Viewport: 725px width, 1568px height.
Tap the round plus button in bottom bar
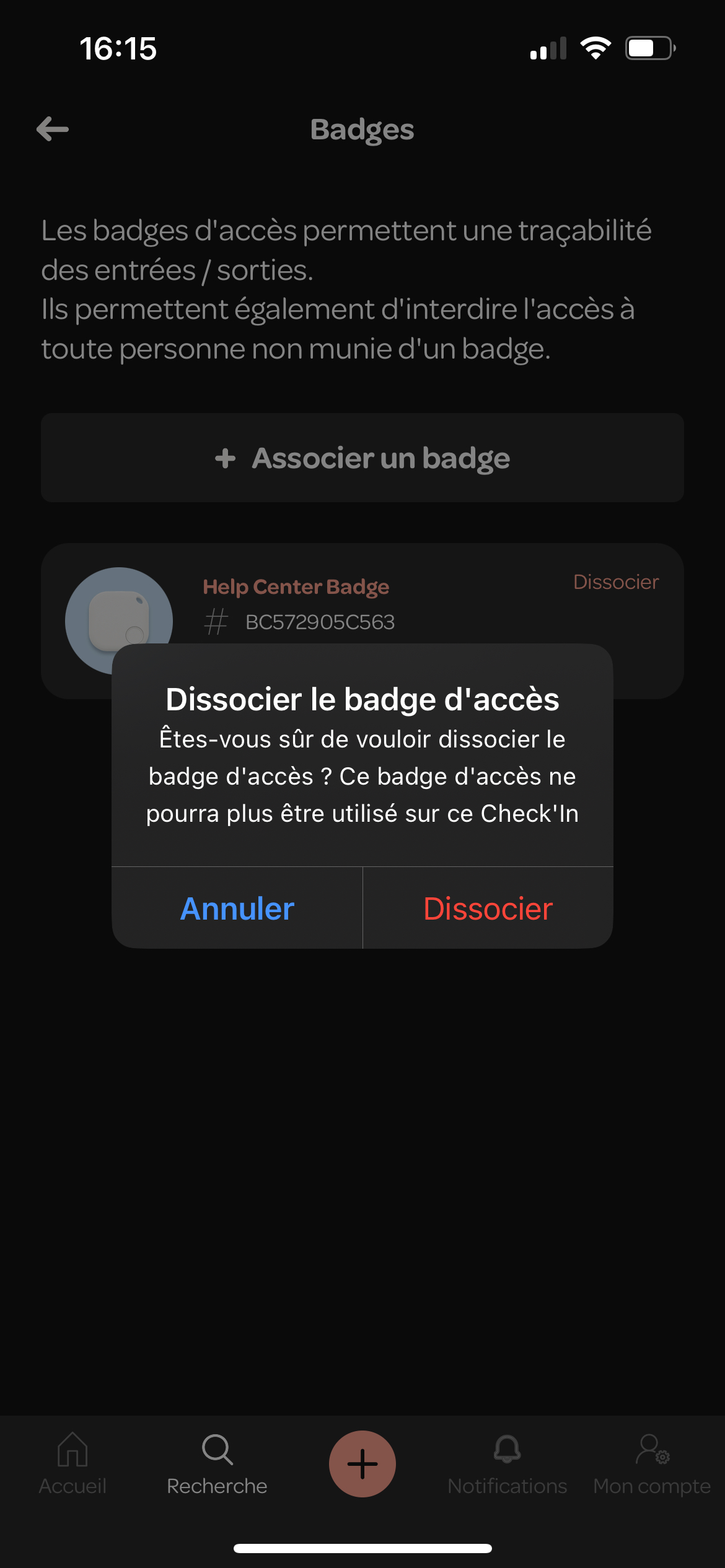tap(362, 1464)
